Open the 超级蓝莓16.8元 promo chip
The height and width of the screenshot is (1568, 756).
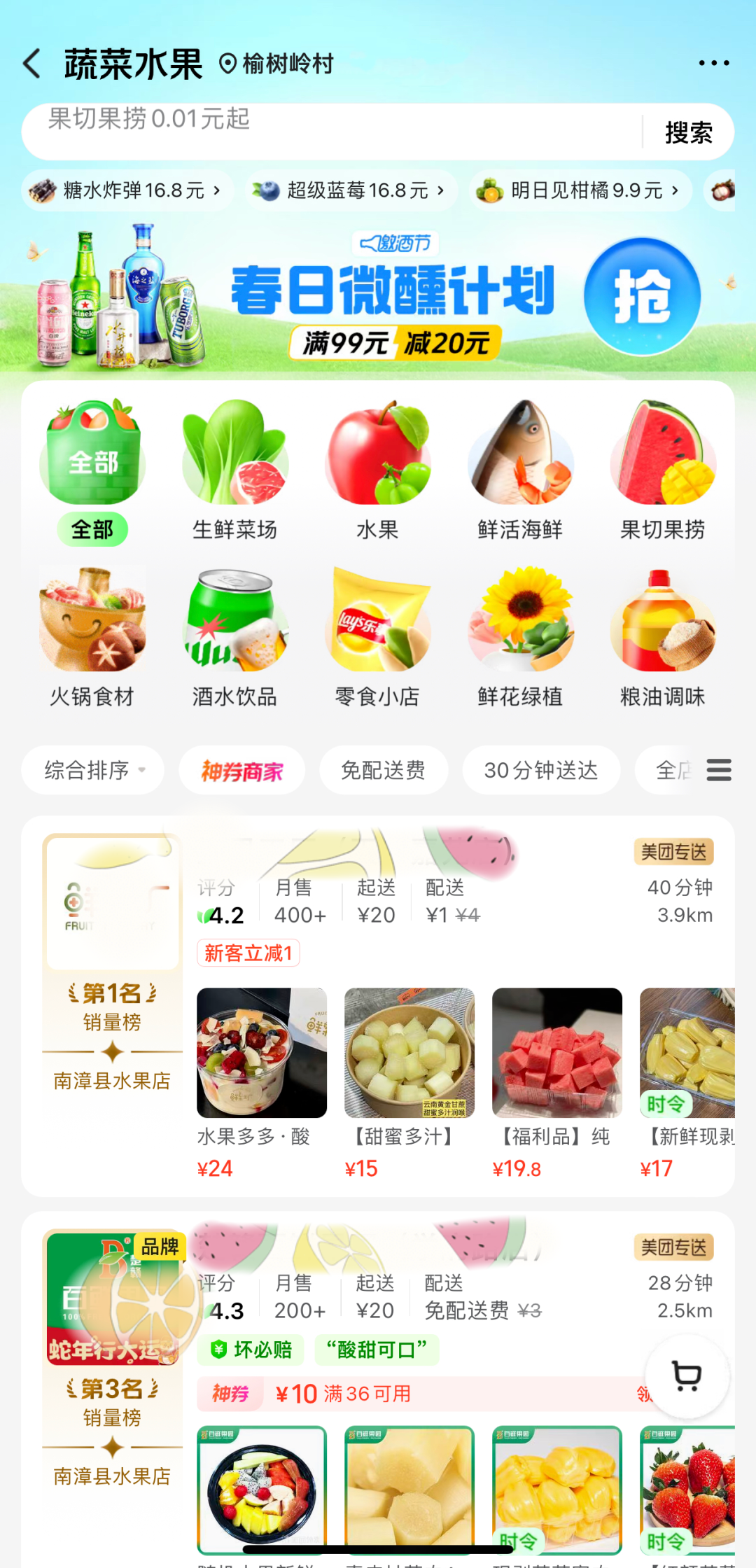coord(351,190)
